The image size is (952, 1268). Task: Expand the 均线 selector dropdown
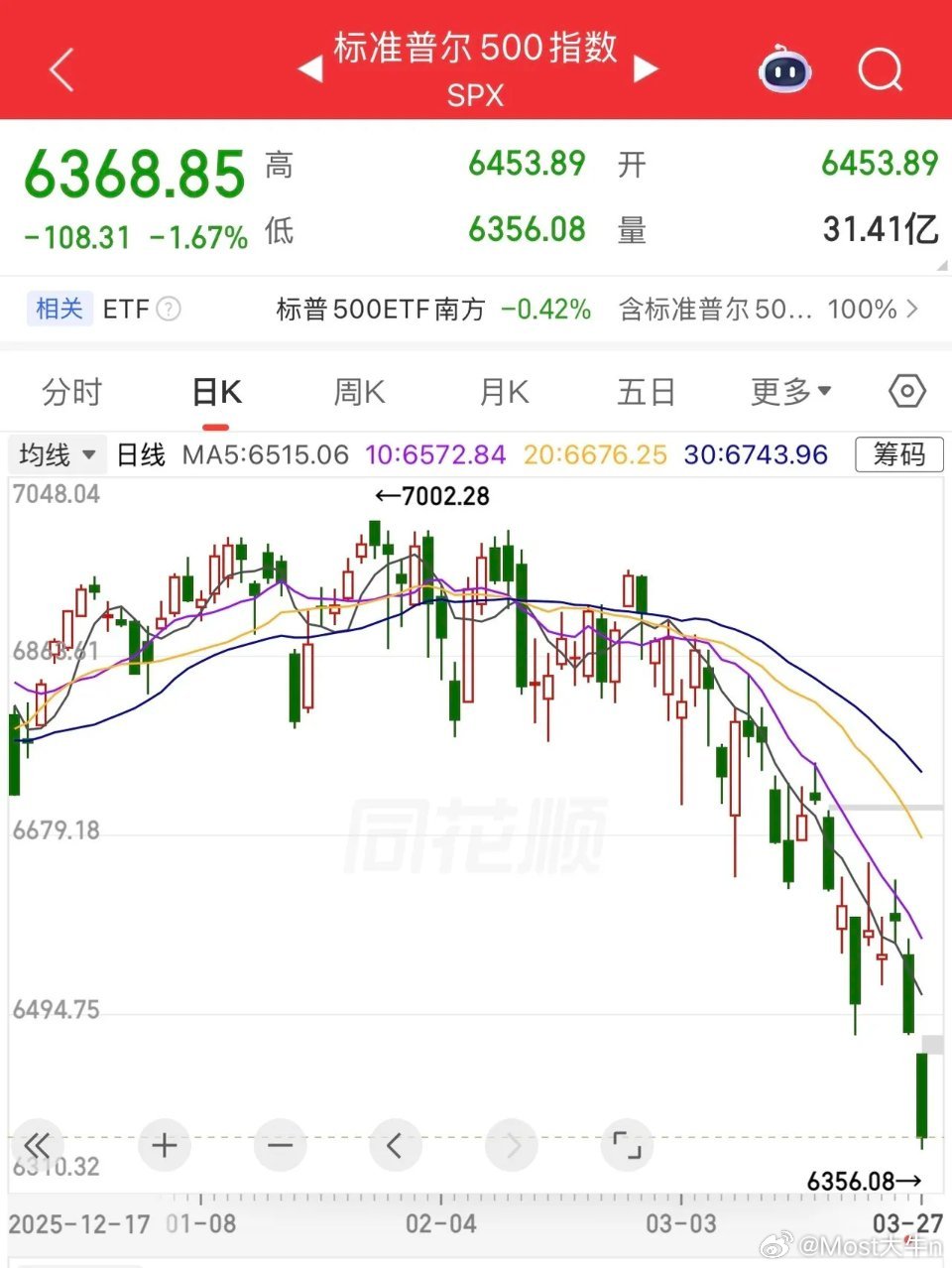[57, 454]
